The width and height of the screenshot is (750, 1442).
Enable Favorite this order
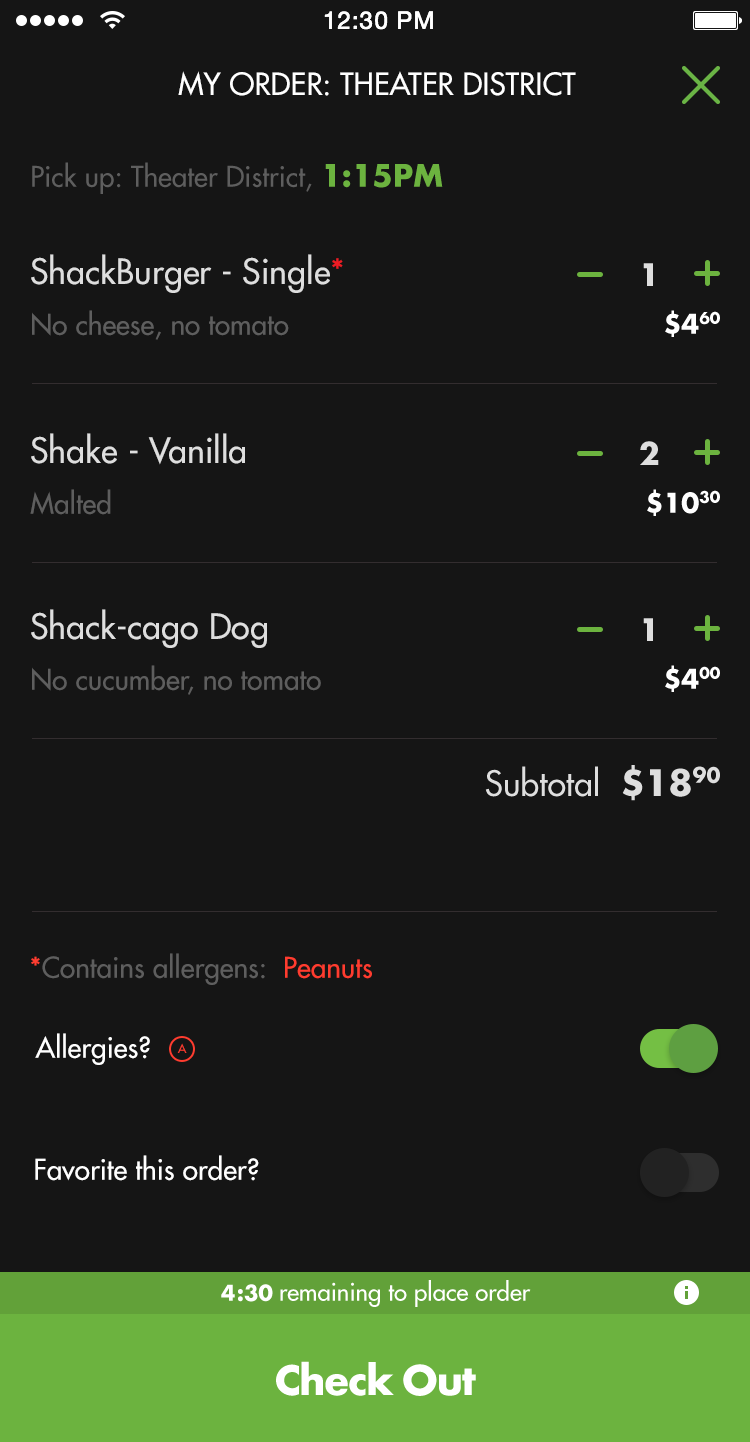[679, 1172]
